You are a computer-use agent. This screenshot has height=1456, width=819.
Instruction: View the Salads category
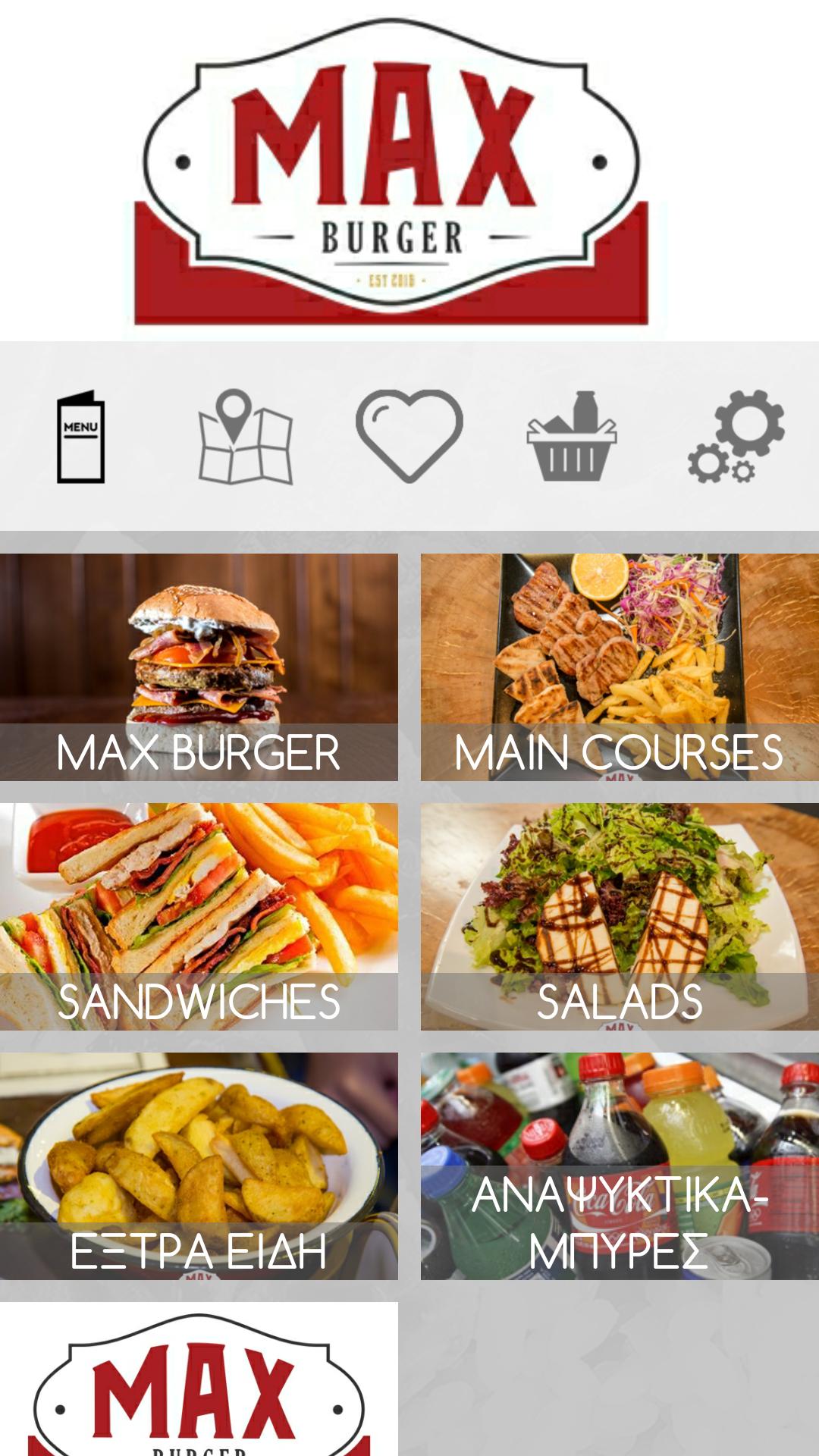620,916
